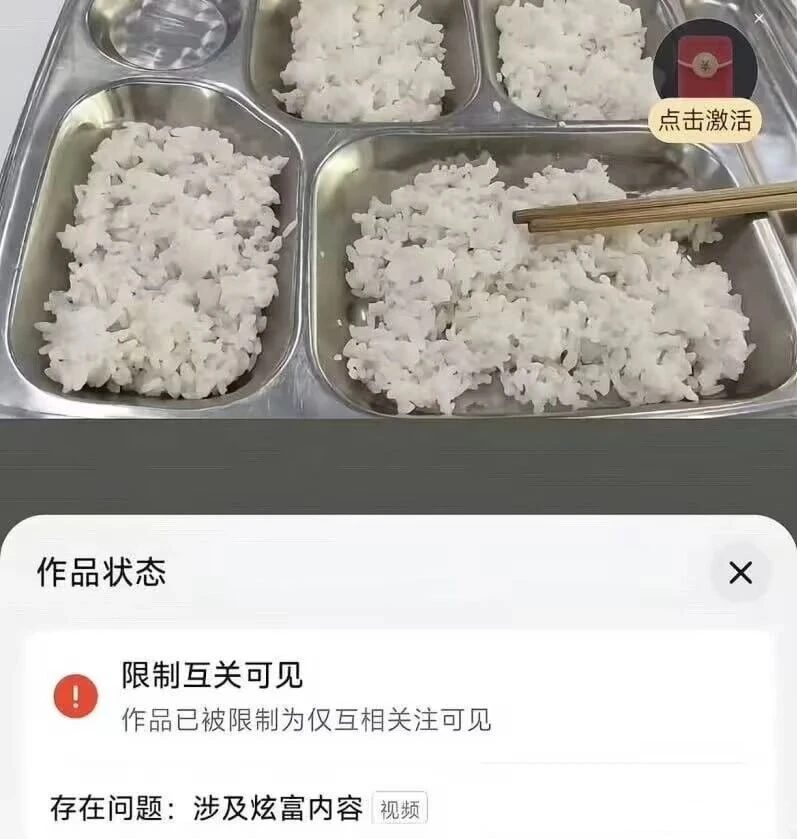Tap the 视频 label to toggle its filter
Viewport: 797px width, 839px height.
400,803
